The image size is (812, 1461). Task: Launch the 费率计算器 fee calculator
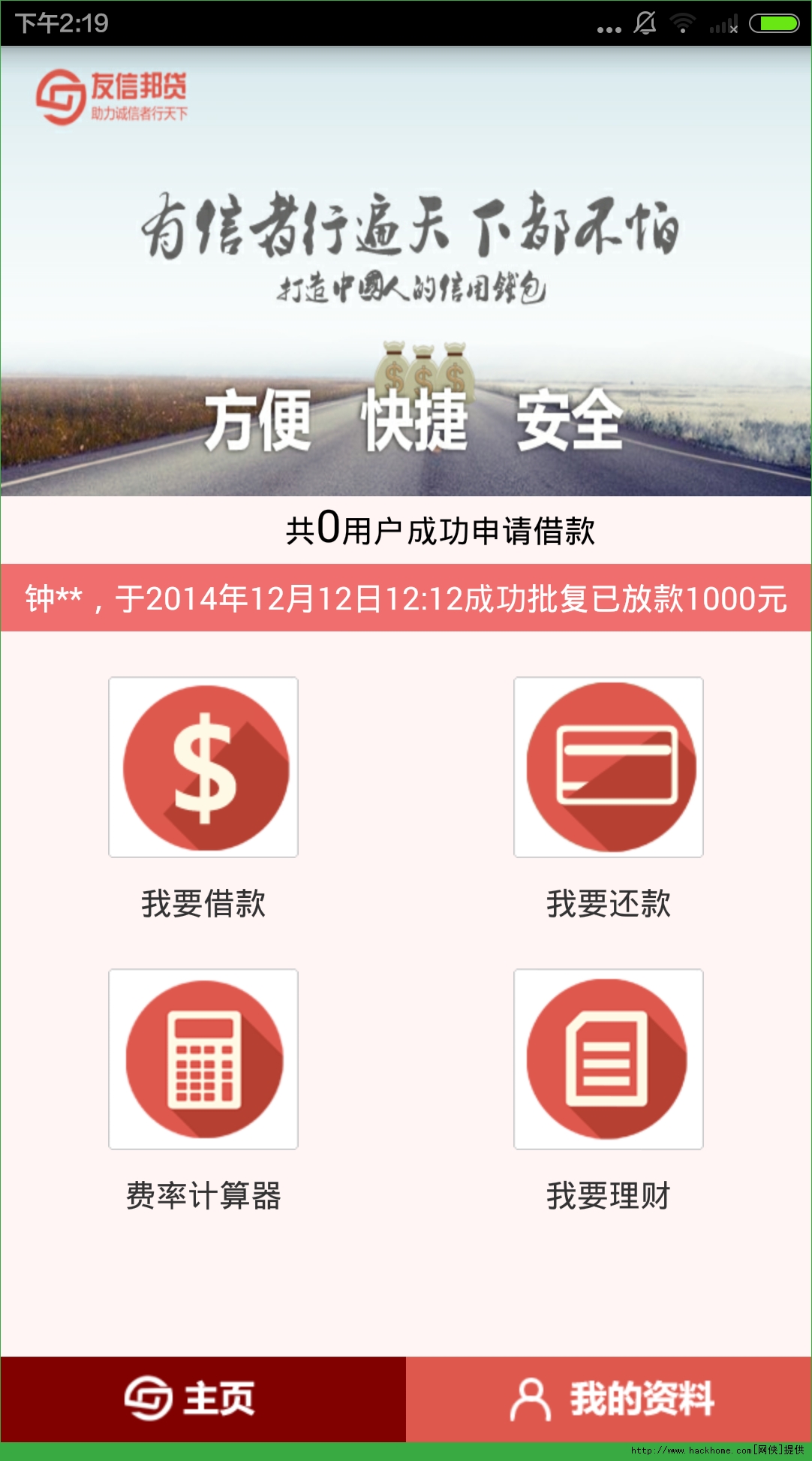point(203,1059)
